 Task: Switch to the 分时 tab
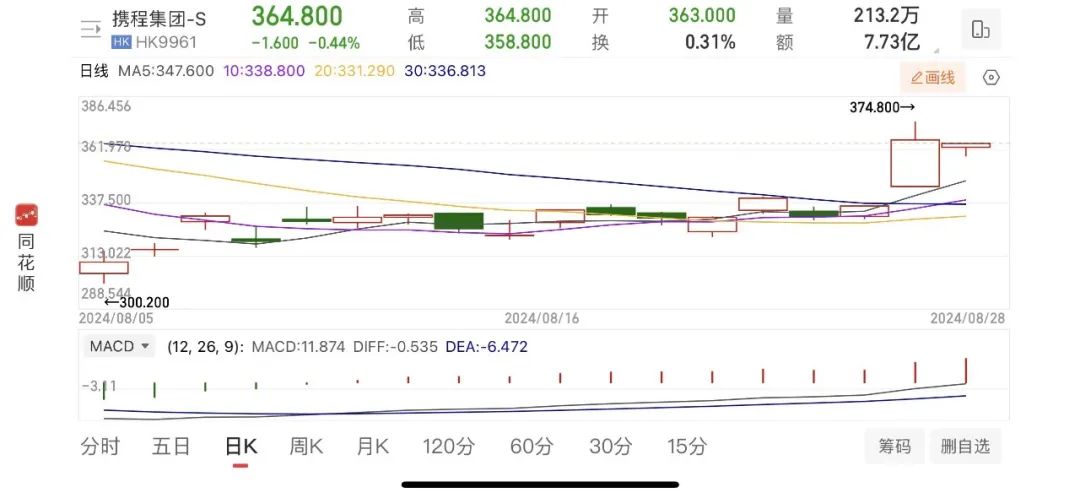[x=100, y=447]
